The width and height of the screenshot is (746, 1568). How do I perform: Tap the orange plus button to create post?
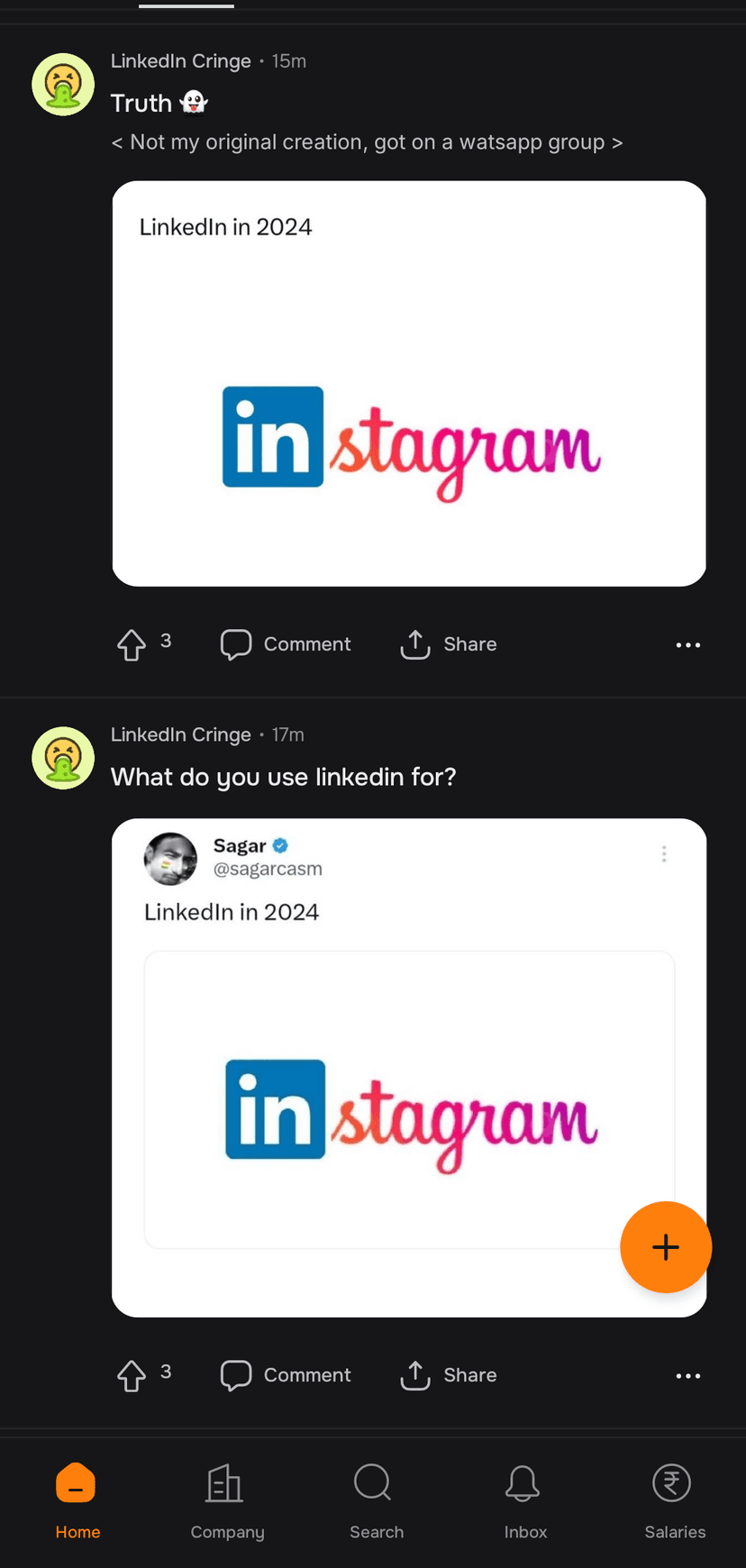point(666,1247)
